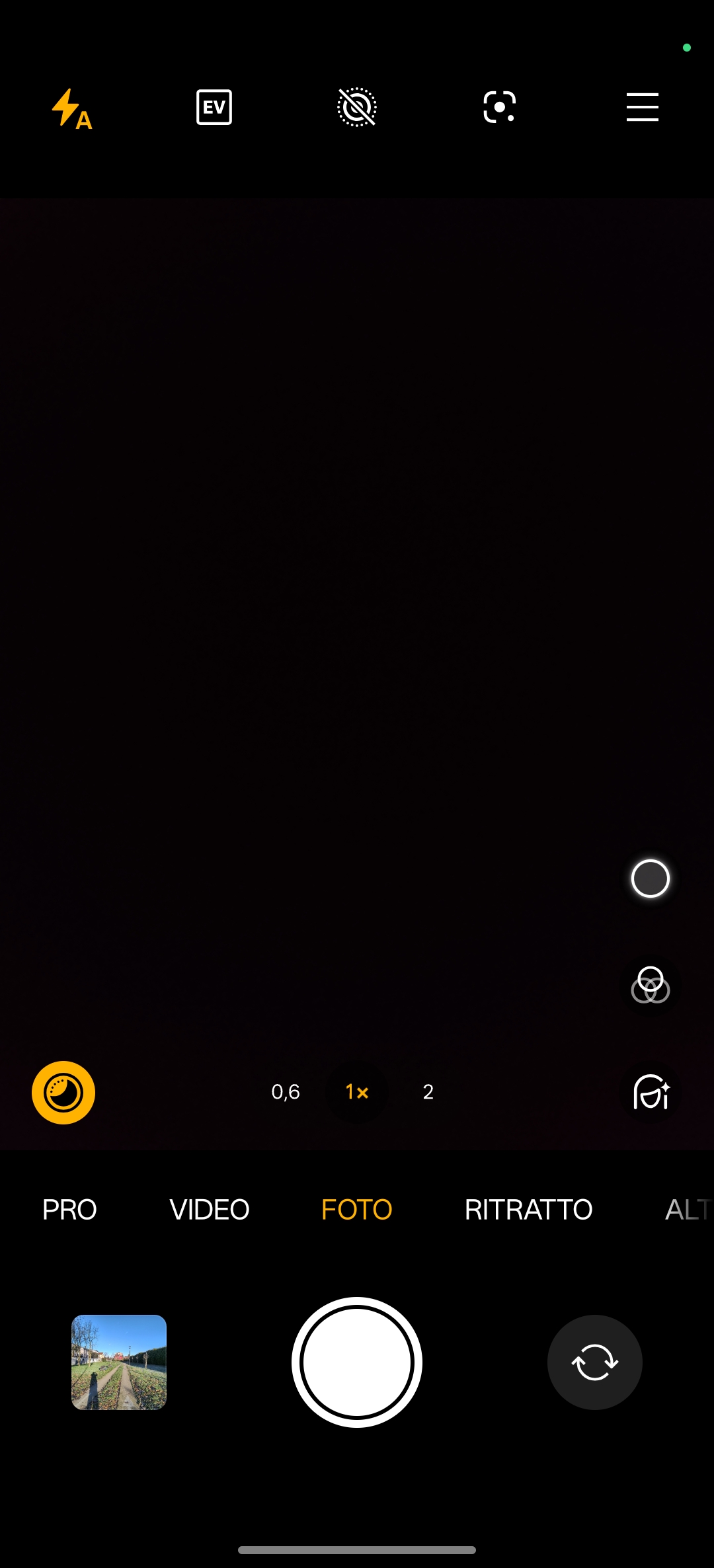Take a photo with the shutter button
714x1568 pixels.
(x=357, y=1362)
